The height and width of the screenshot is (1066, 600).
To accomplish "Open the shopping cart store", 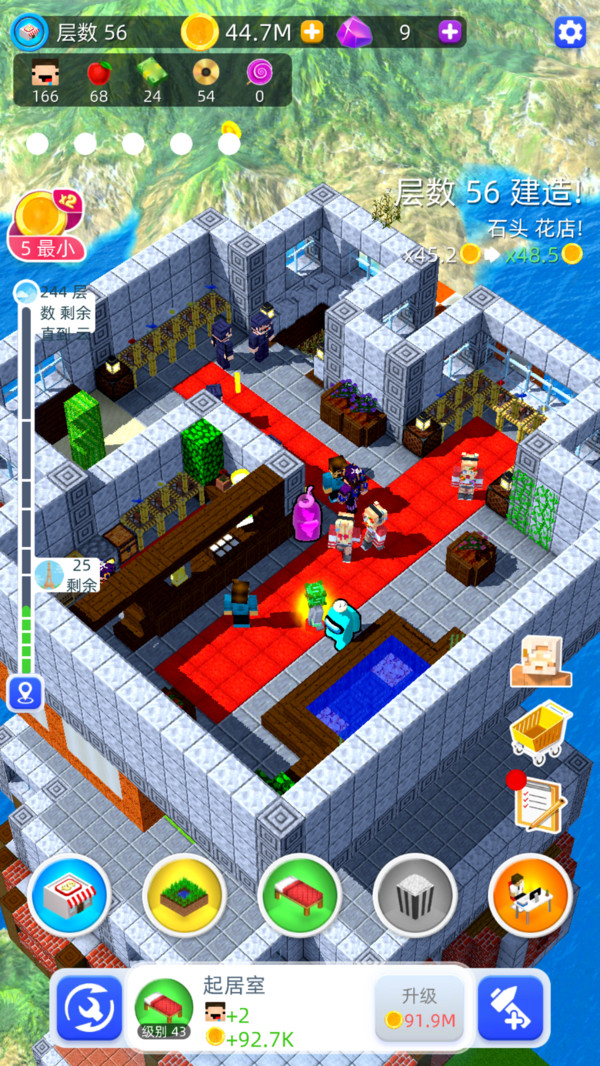I will [540, 733].
